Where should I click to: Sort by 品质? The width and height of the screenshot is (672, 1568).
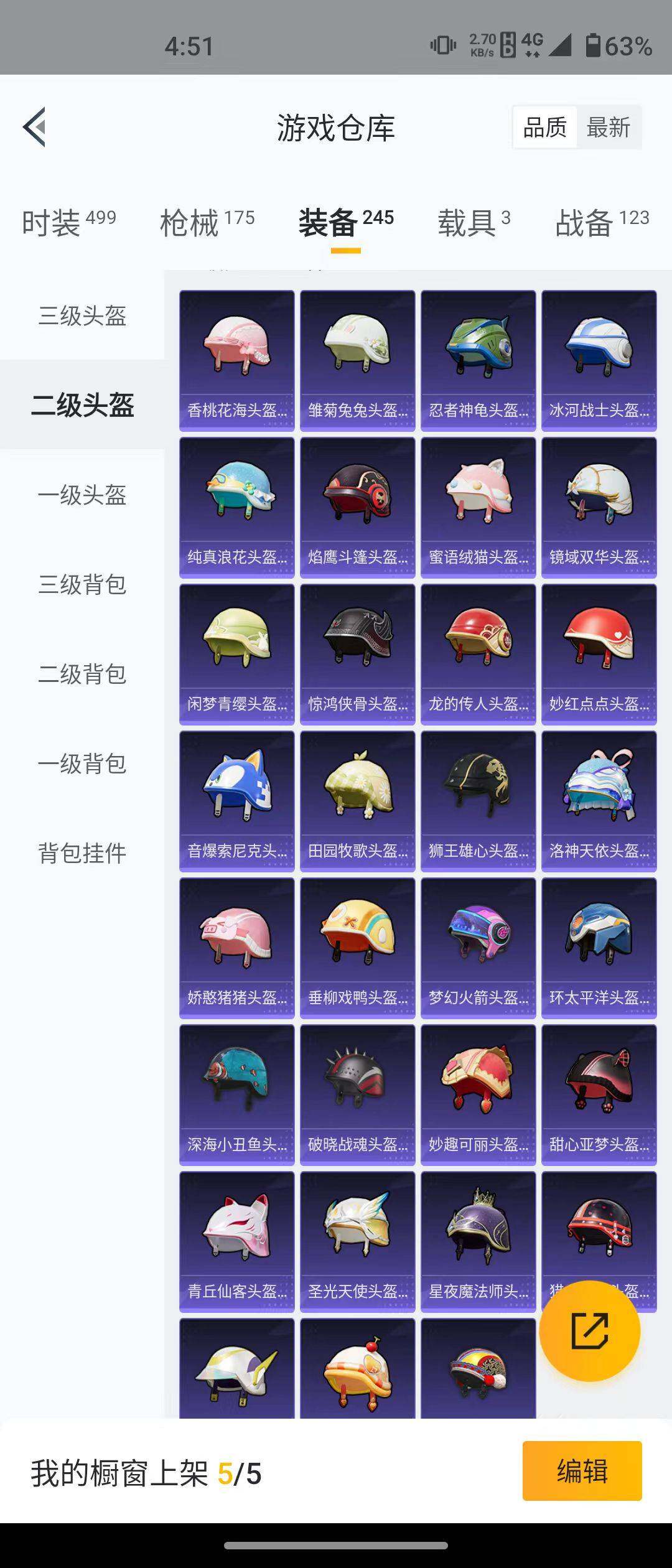[x=545, y=128]
